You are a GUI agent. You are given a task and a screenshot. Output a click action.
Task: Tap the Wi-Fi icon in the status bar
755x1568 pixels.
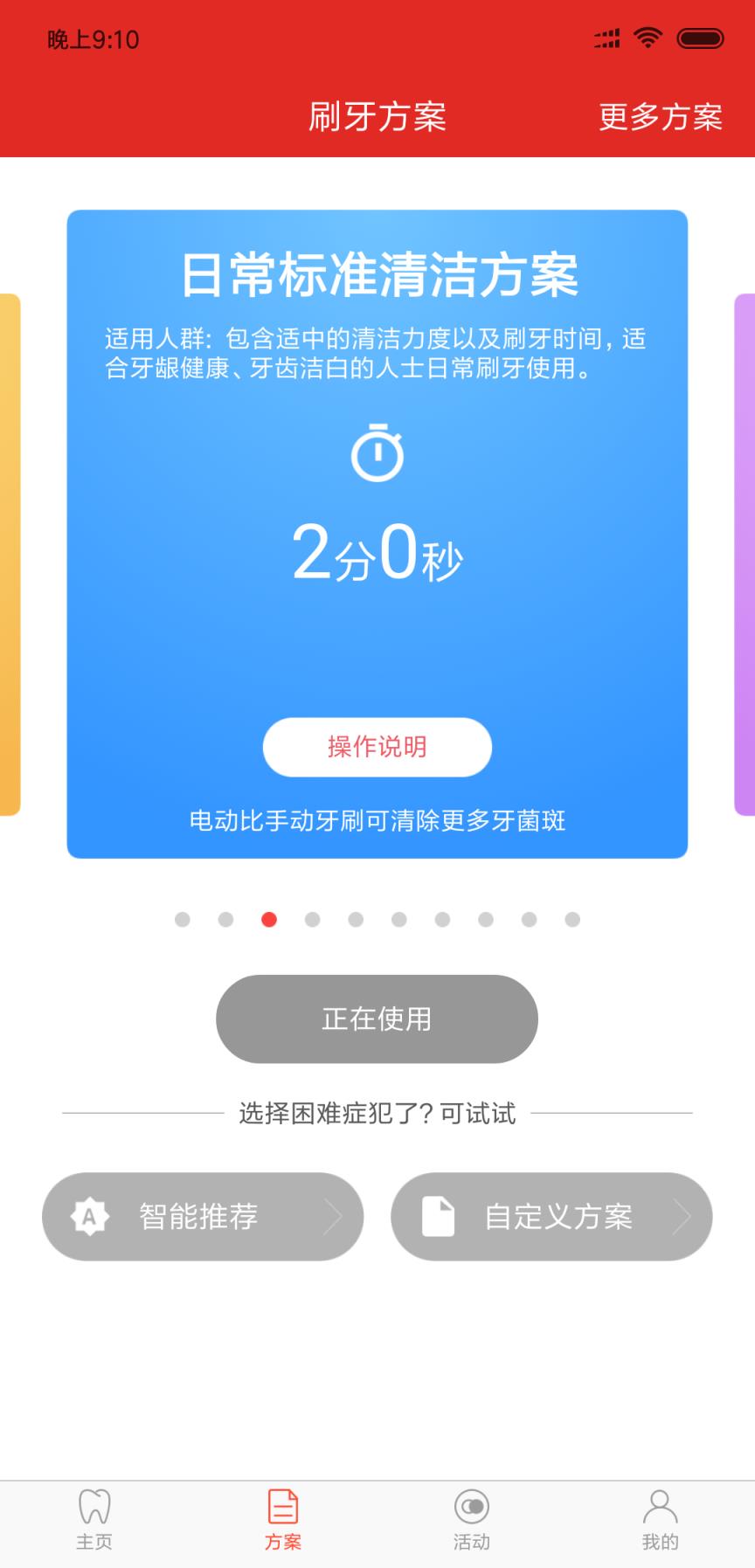click(648, 38)
